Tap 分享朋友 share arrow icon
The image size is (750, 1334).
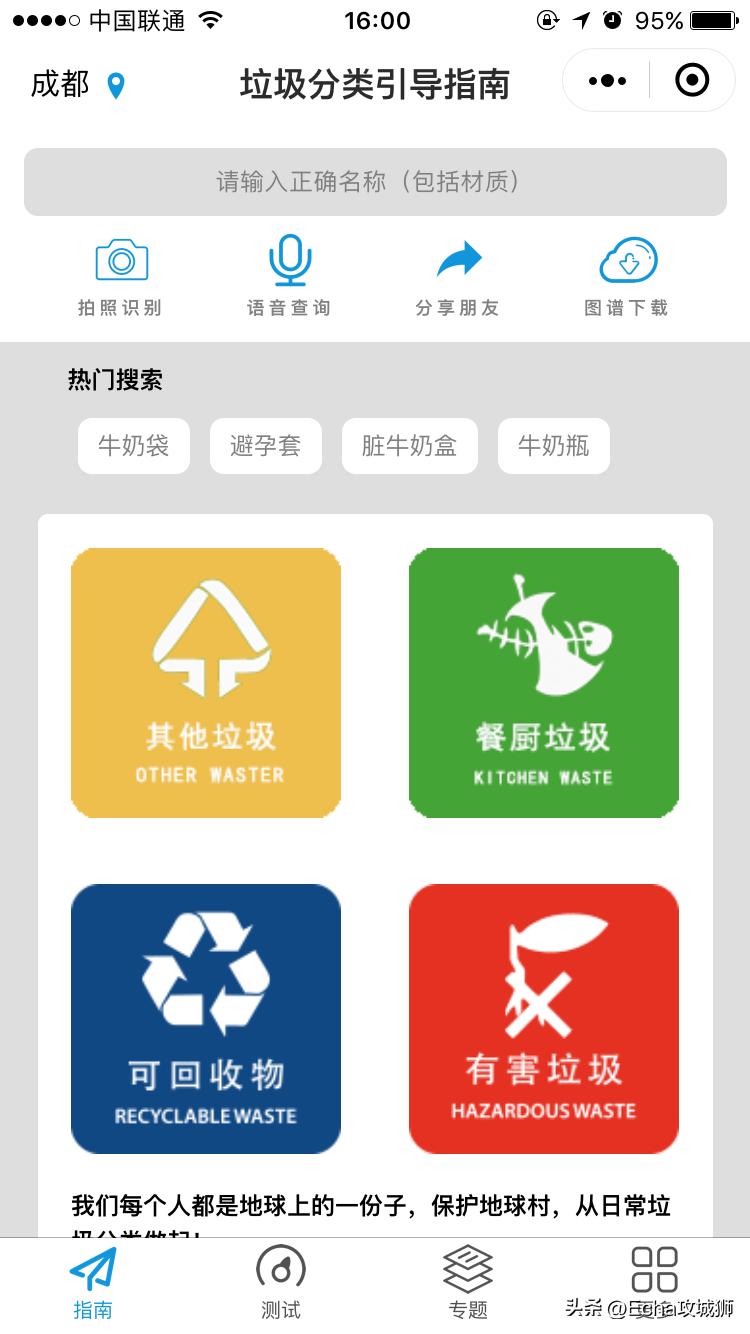tap(457, 262)
